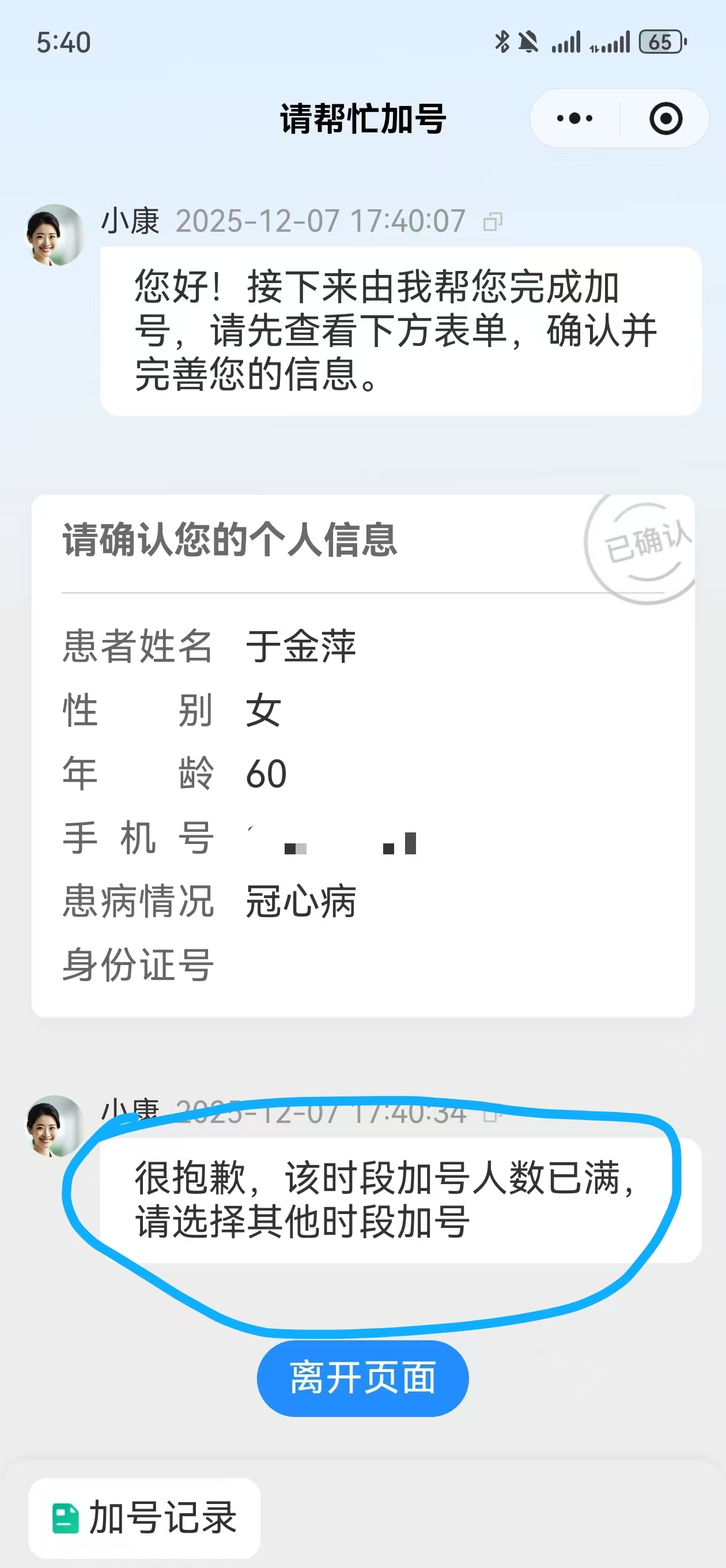726x1568 pixels.
Task: Tap the 离开页面 button
Action: (x=362, y=1378)
